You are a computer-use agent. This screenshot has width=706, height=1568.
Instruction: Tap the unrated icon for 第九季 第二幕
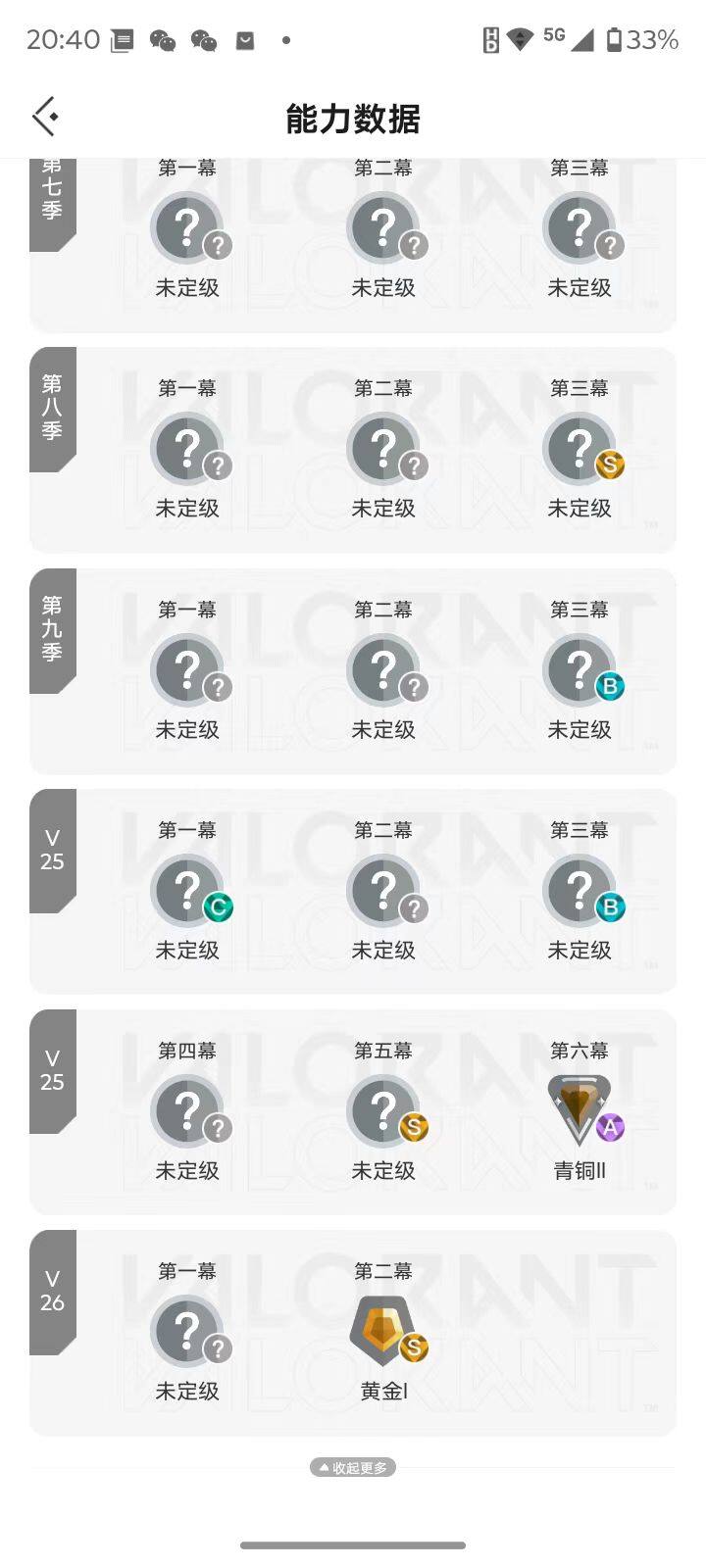(383, 668)
